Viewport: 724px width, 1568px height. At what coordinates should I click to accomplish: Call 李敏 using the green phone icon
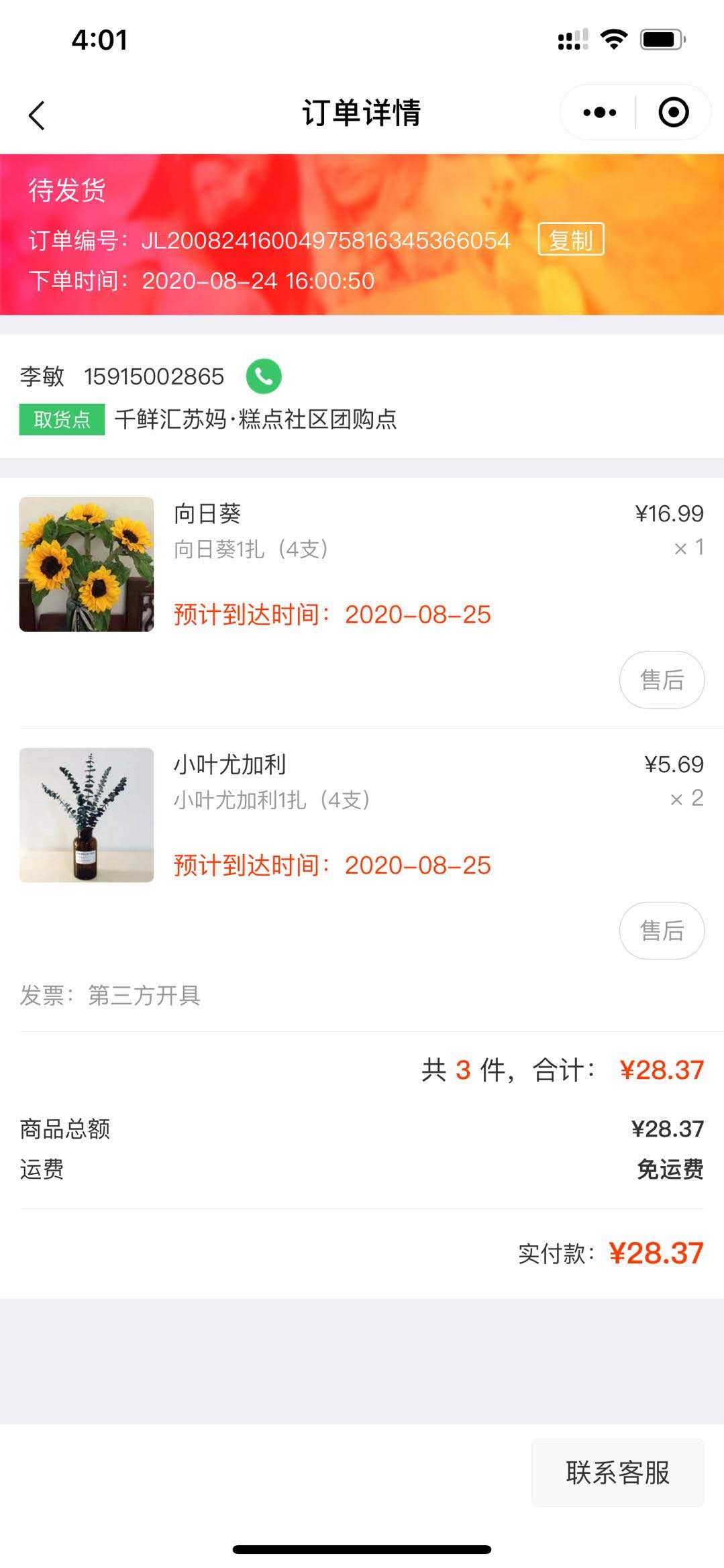pyautogui.click(x=264, y=376)
